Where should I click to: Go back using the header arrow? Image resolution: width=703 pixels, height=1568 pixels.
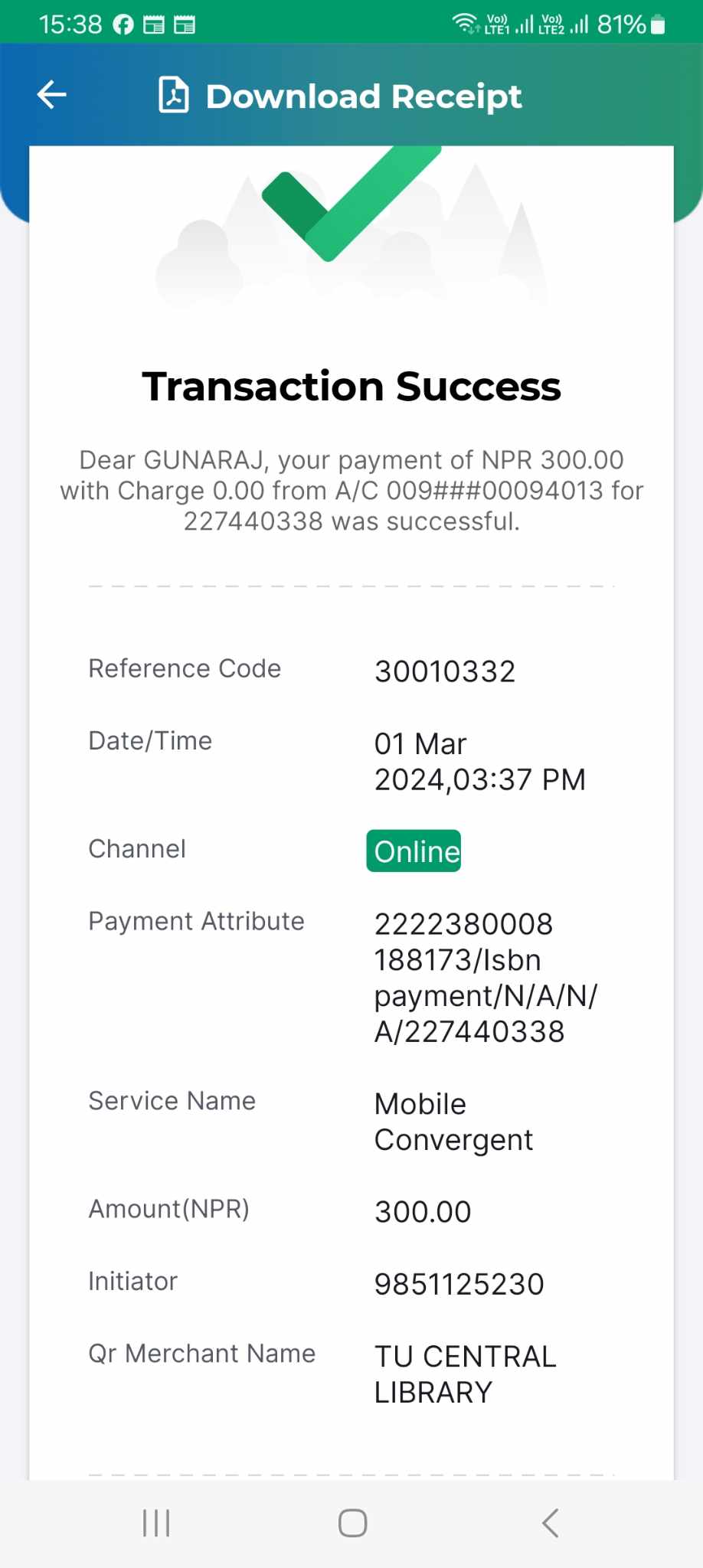[x=52, y=95]
